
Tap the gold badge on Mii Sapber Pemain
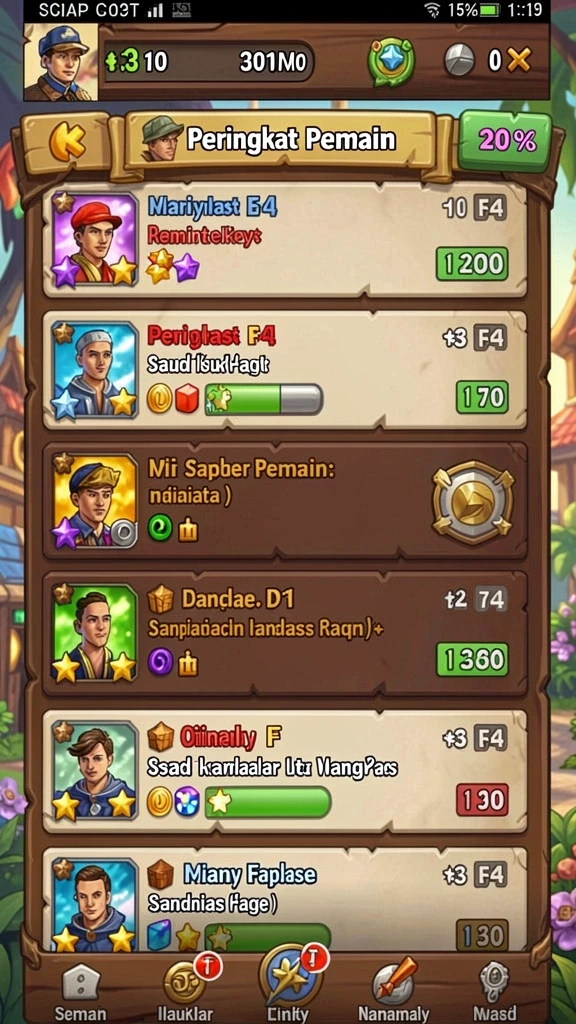(x=472, y=502)
